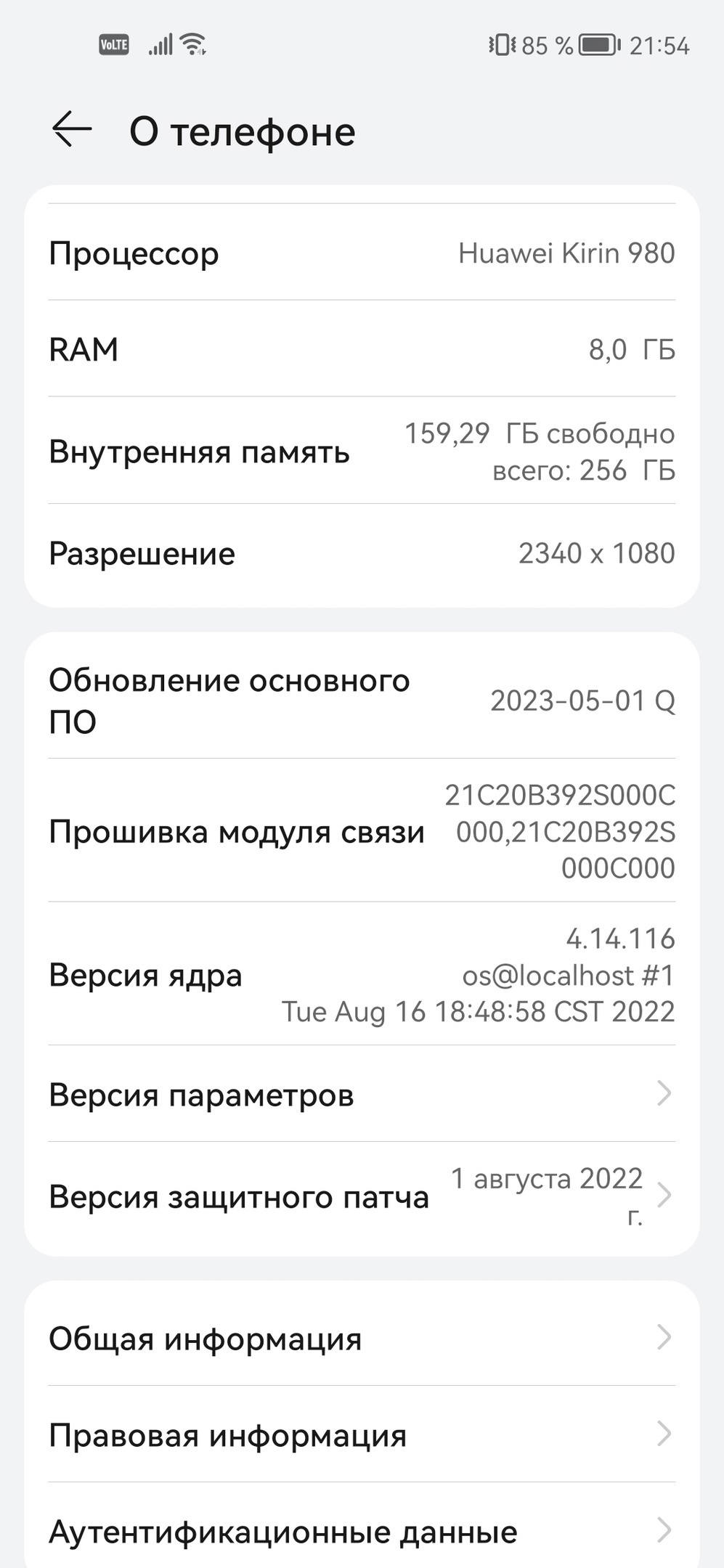Open Правовая информация
The image size is (724, 1568).
click(x=362, y=1434)
